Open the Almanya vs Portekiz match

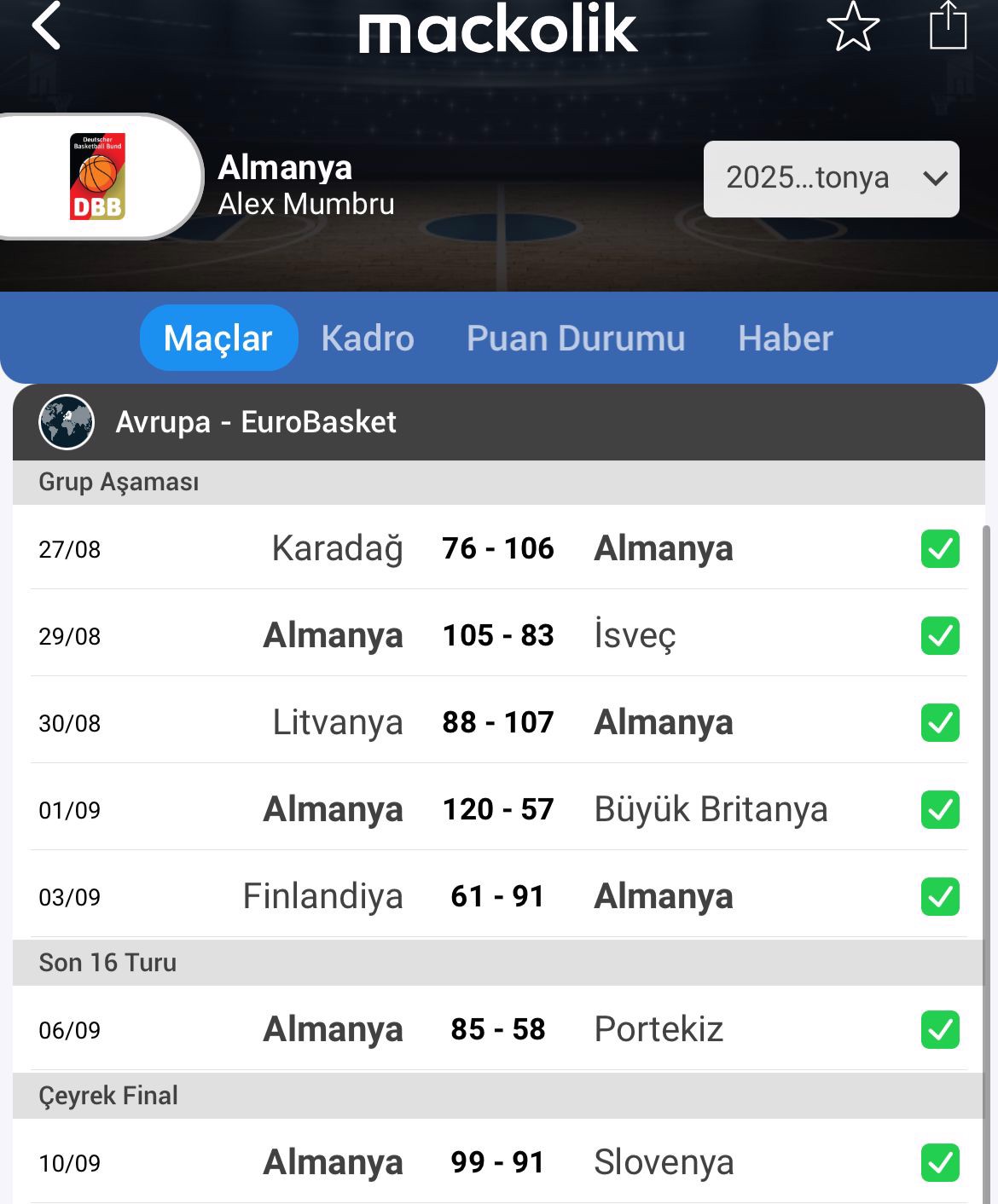[498, 1029]
